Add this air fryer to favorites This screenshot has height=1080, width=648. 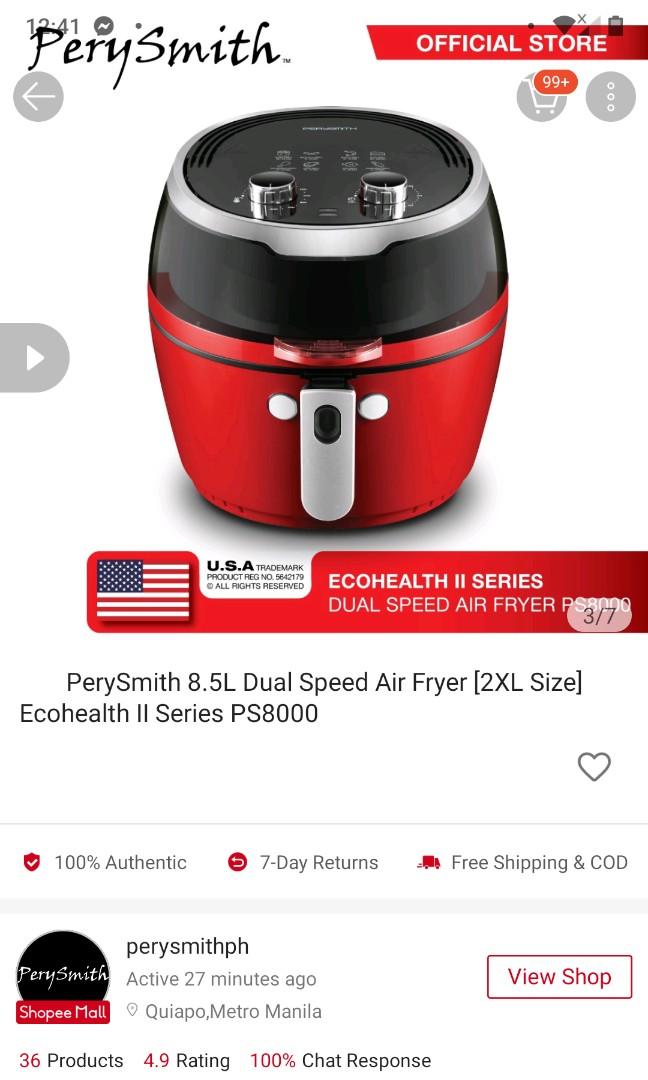coord(594,767)
